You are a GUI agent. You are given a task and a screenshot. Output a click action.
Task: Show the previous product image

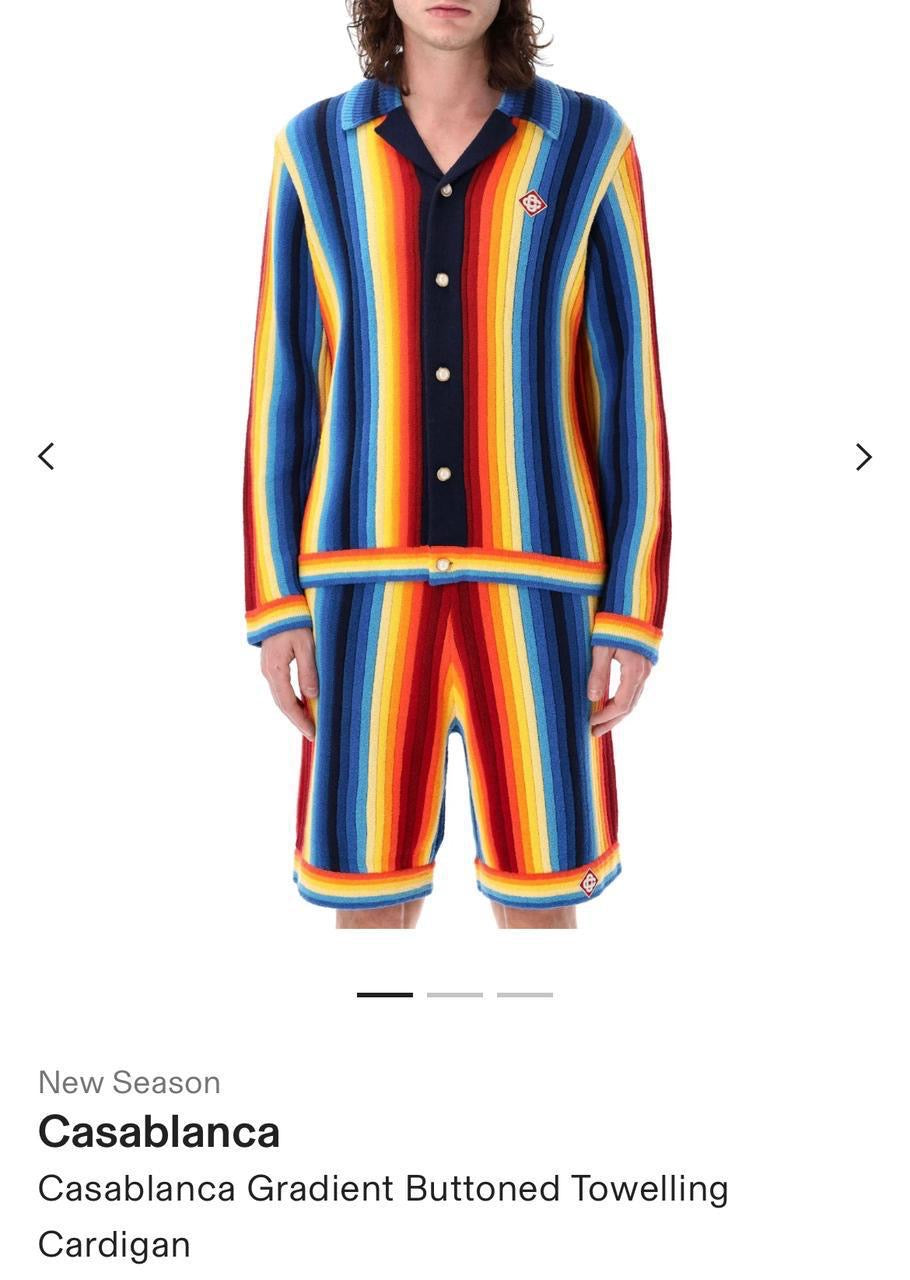pos(46,456)
